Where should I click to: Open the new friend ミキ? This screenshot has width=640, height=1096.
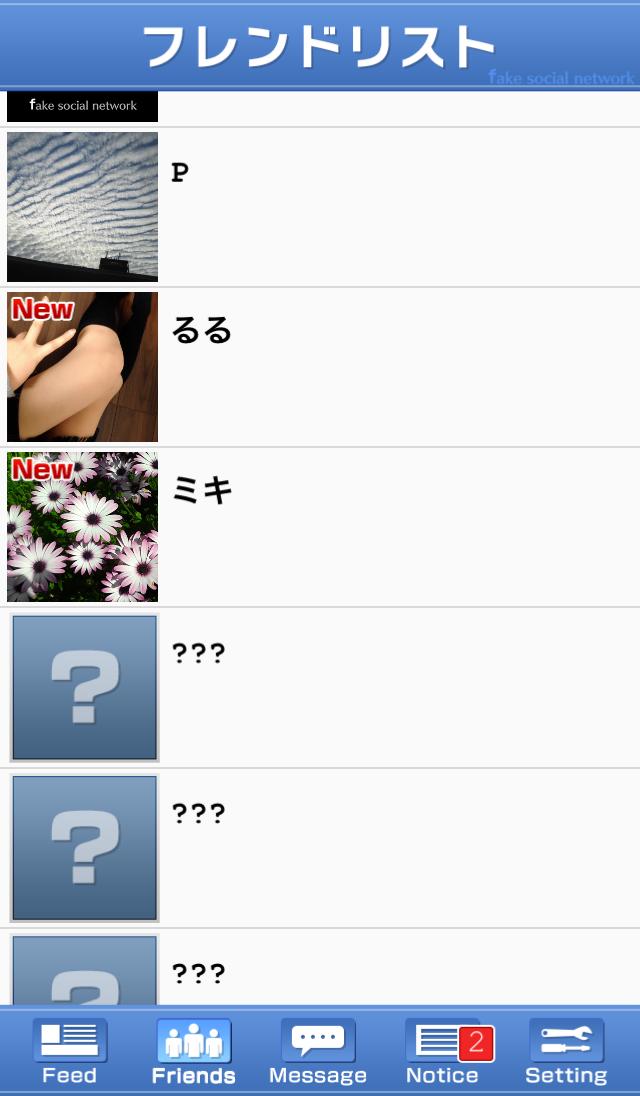(320, 527)
